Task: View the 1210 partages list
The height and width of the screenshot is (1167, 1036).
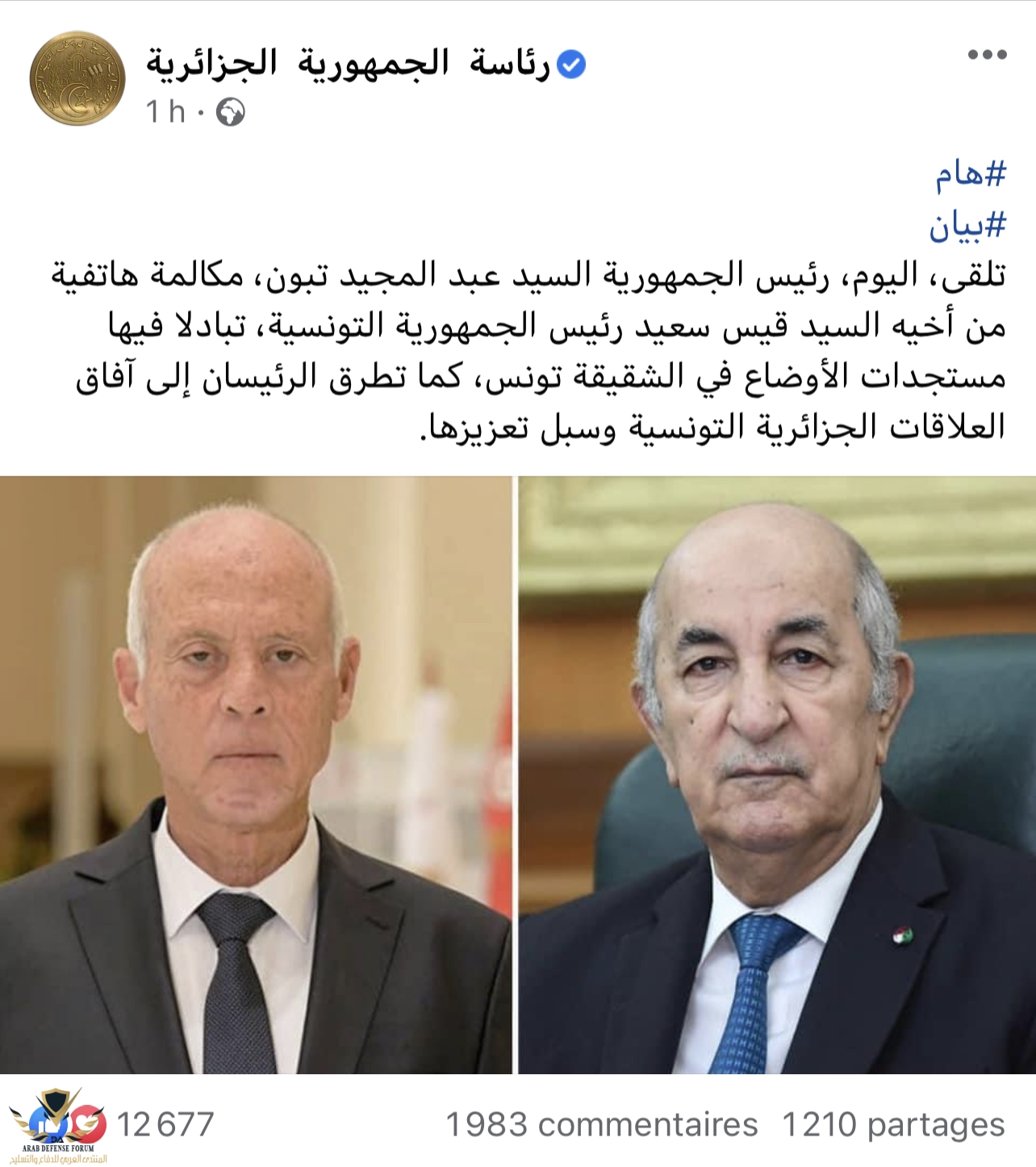Action: coord(893,1124)
